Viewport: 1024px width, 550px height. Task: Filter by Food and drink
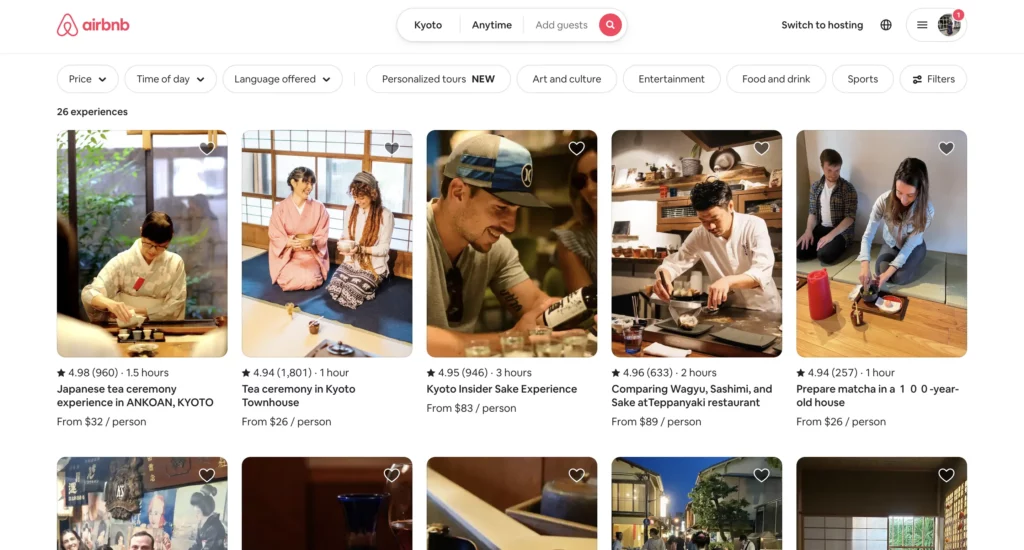[776, 79]
